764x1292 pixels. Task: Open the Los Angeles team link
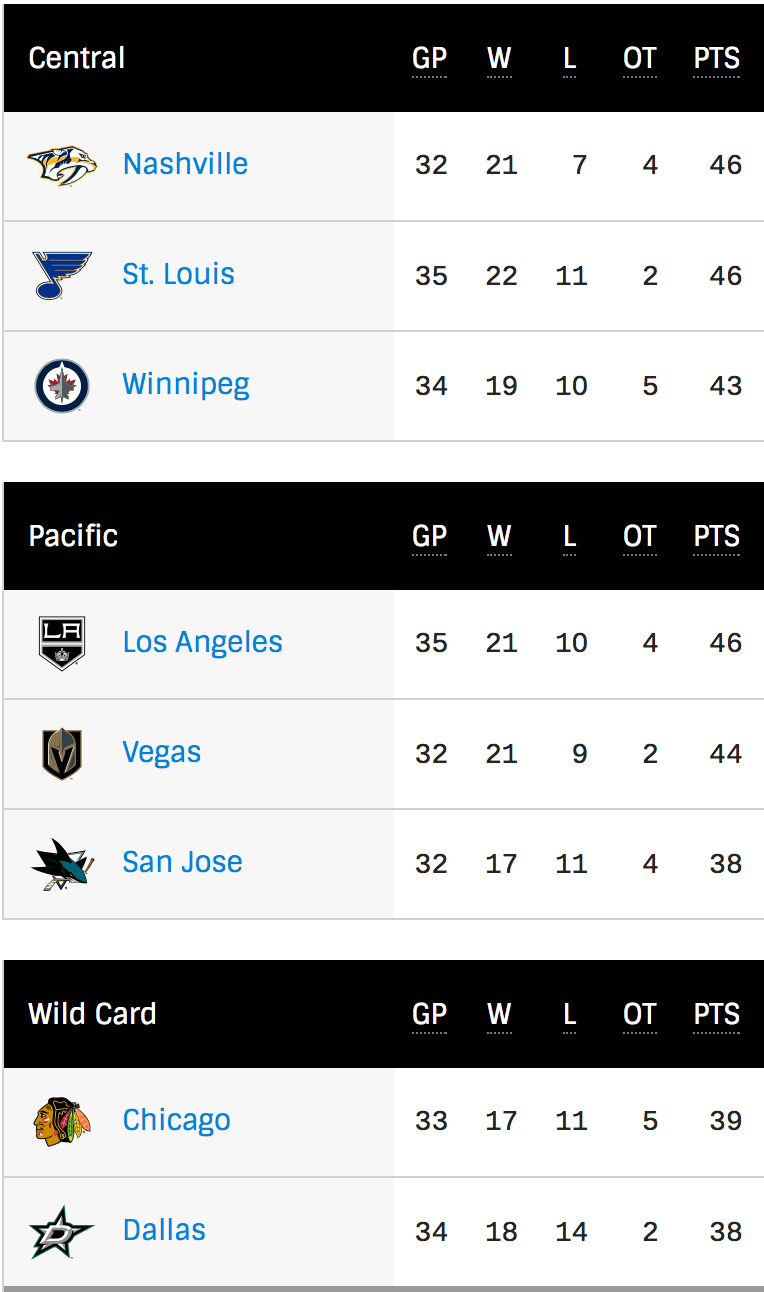[x=202, y=642]
